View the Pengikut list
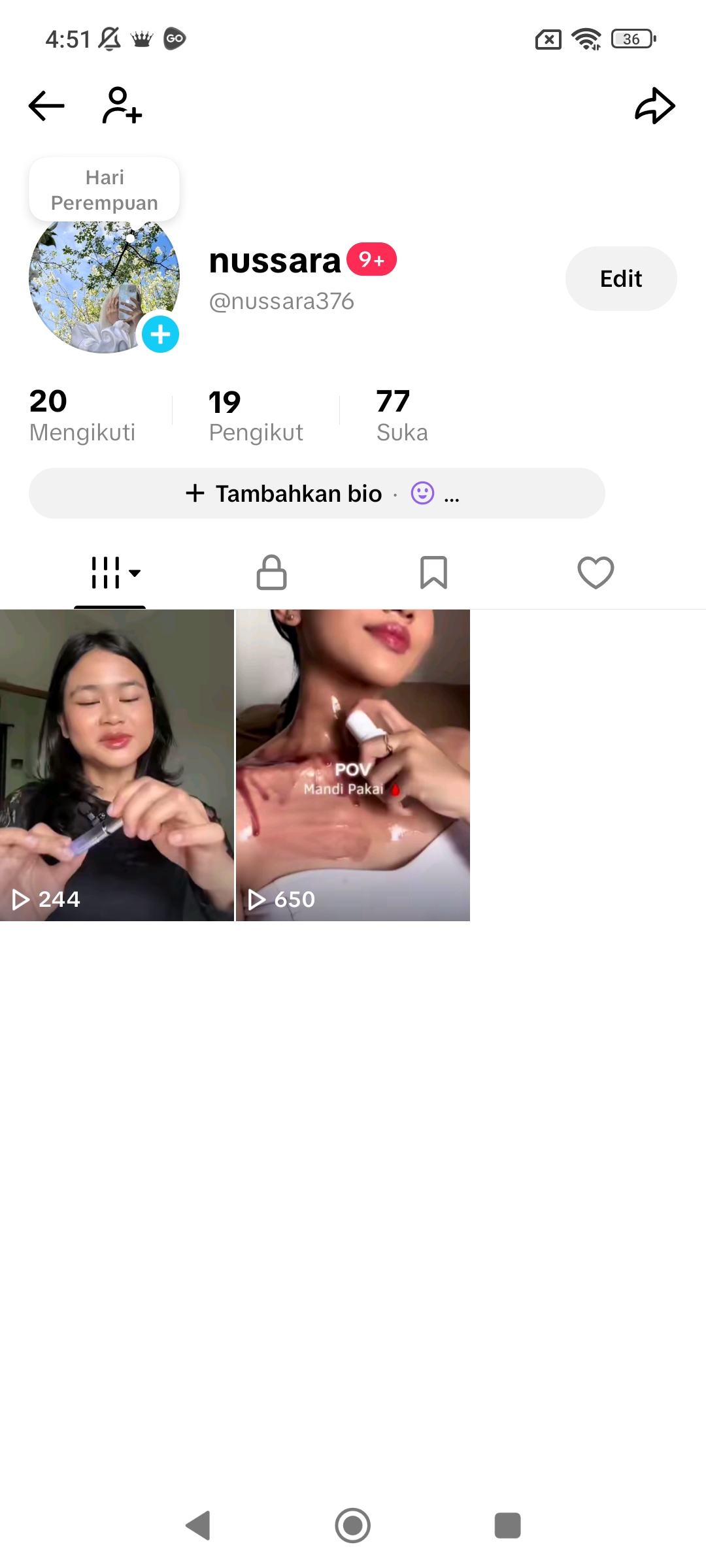 tap(256, 416)
